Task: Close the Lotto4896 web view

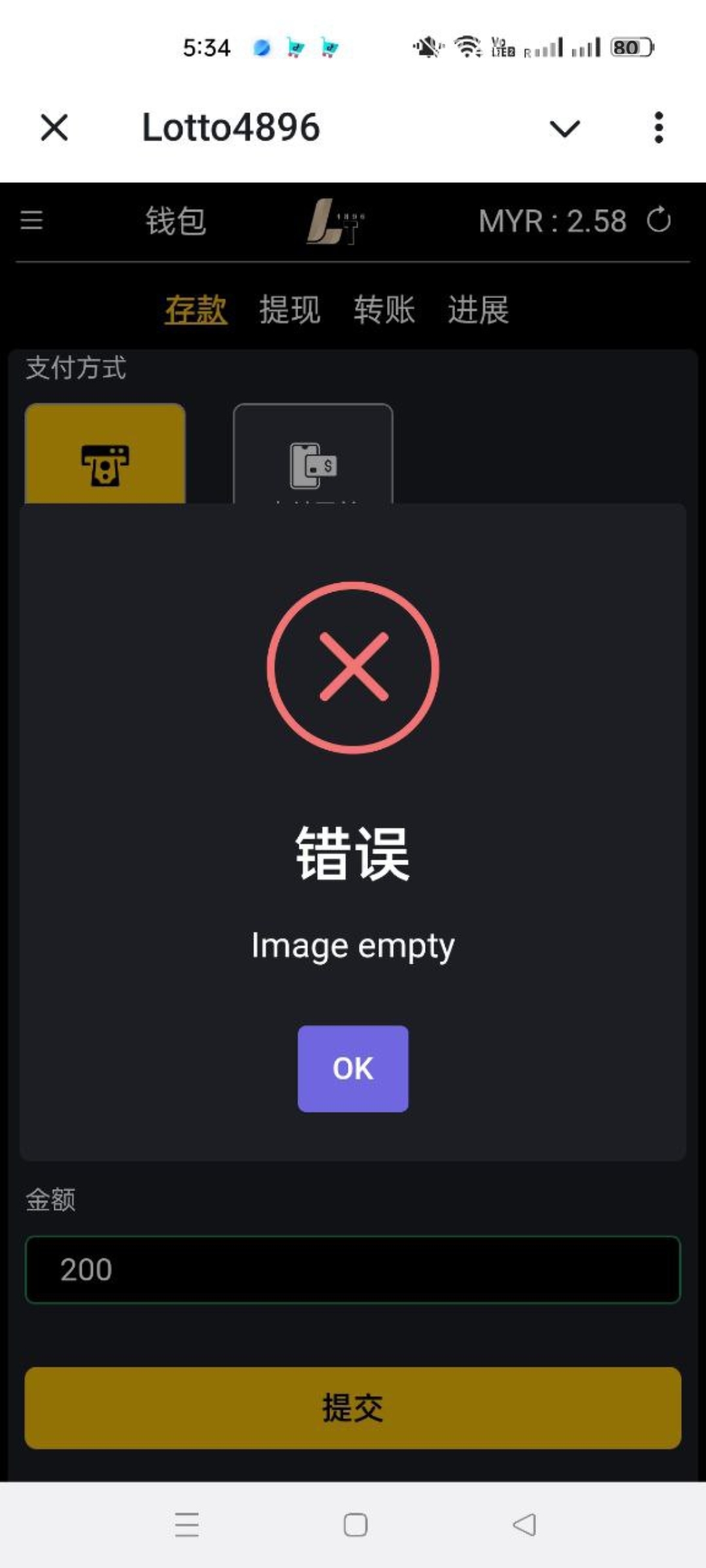Action: [54, 127]
